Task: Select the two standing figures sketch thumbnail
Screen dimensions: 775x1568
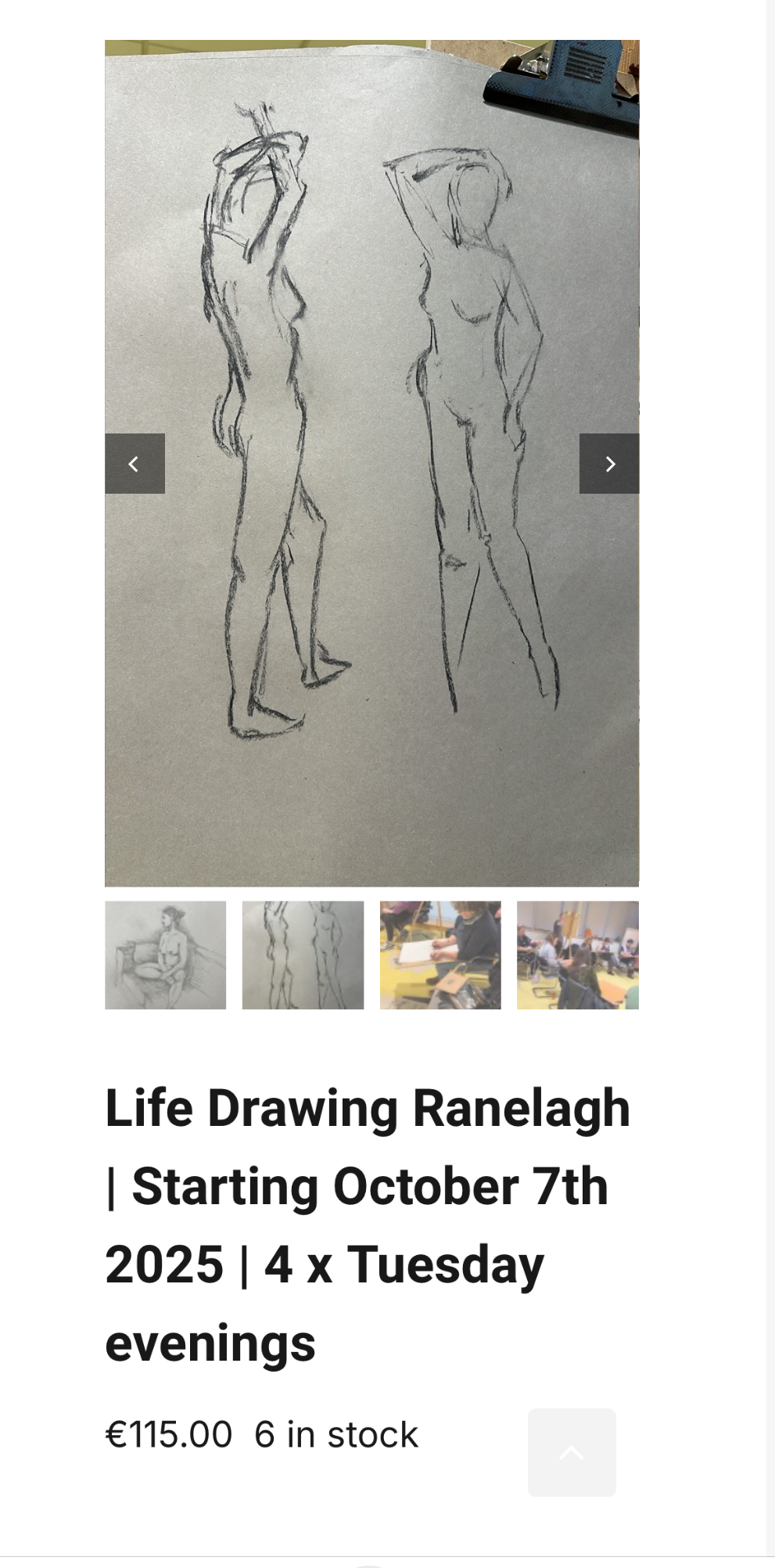Action: 303,955
